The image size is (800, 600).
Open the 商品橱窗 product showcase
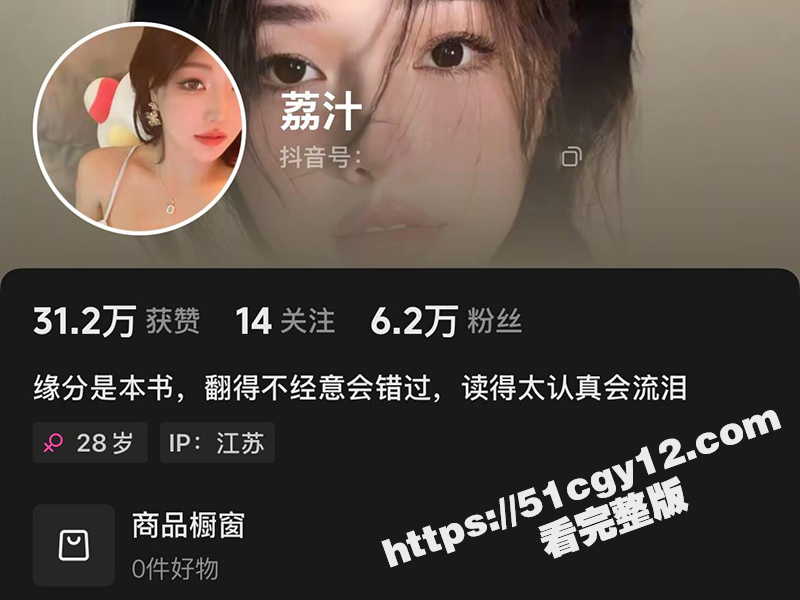[188, 525]
